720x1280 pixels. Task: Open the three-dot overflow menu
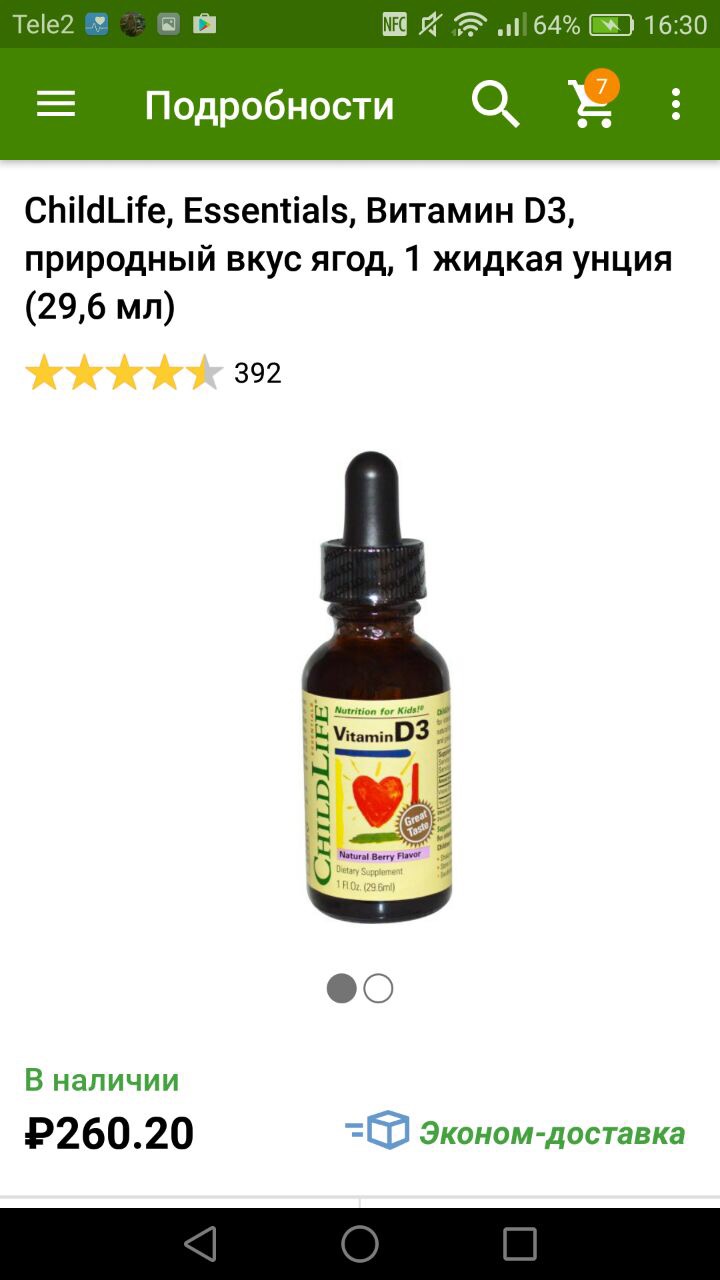676,104
